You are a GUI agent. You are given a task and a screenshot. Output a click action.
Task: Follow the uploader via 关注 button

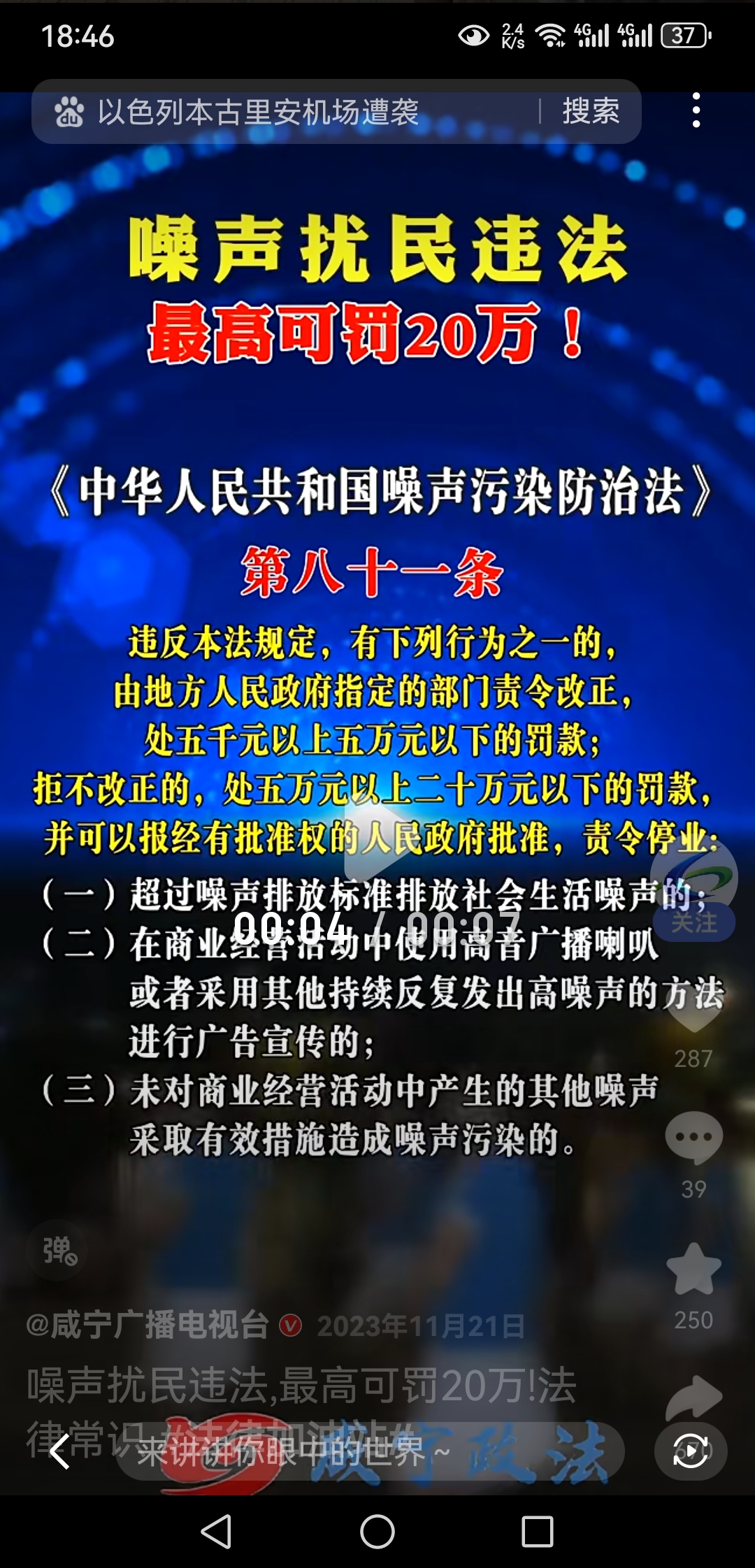click(x=694, y=922)
